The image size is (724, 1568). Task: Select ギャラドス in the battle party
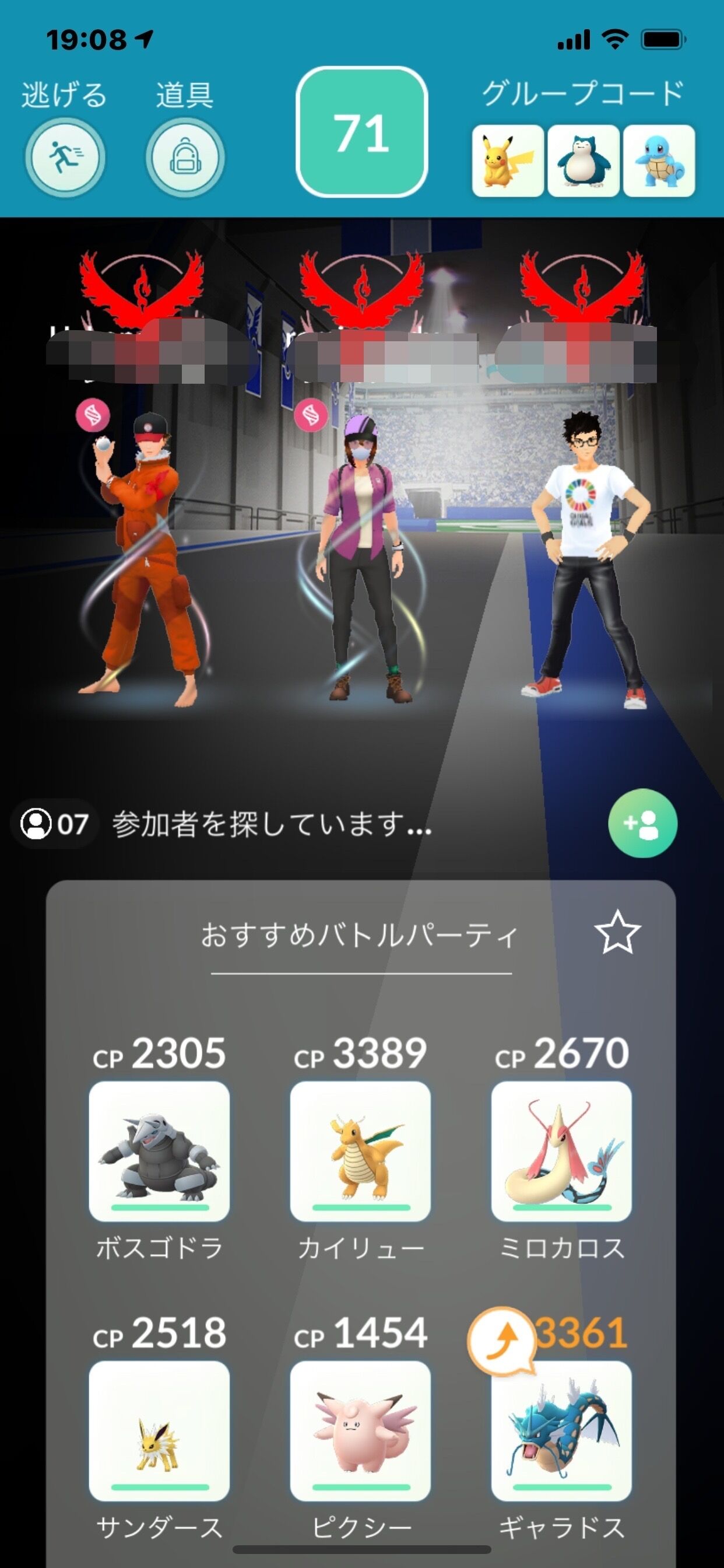(561, 1431)
